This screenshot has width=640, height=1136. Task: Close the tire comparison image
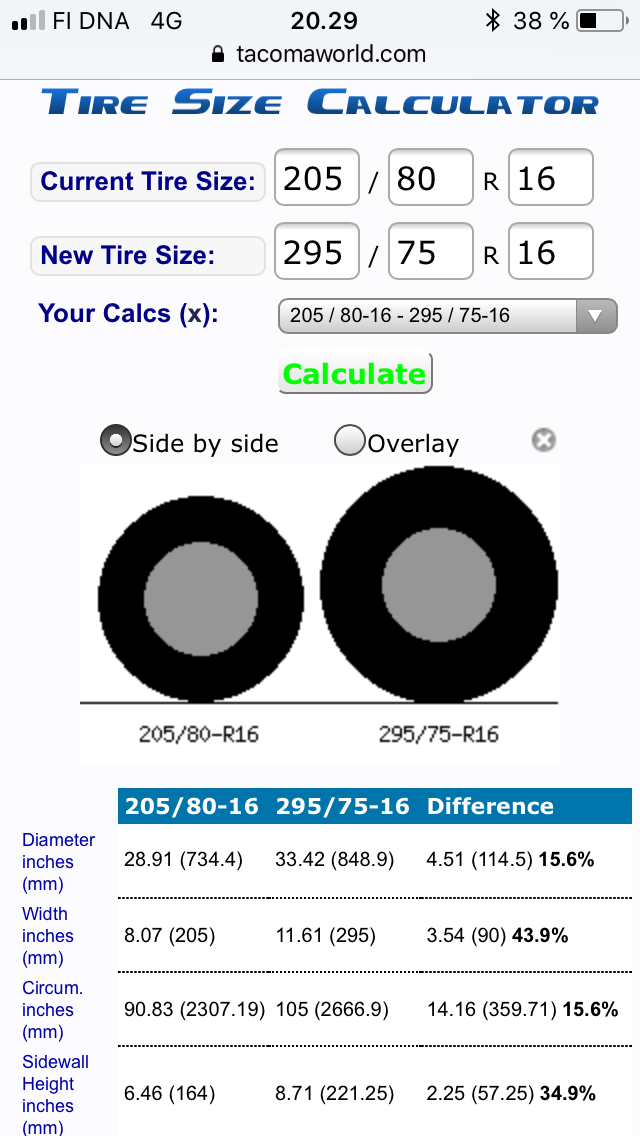543,440
